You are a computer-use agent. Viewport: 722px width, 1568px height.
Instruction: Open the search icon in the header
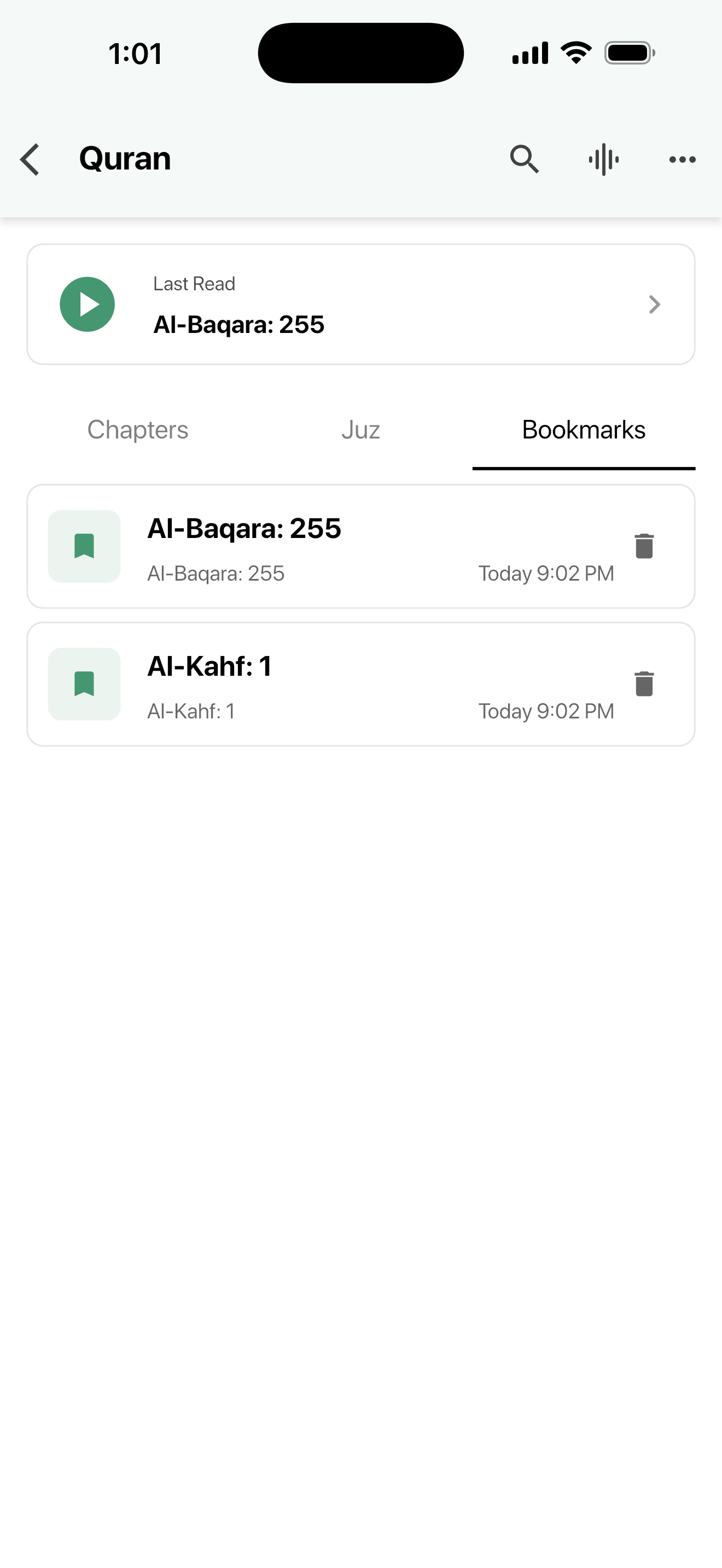[524, 159]
